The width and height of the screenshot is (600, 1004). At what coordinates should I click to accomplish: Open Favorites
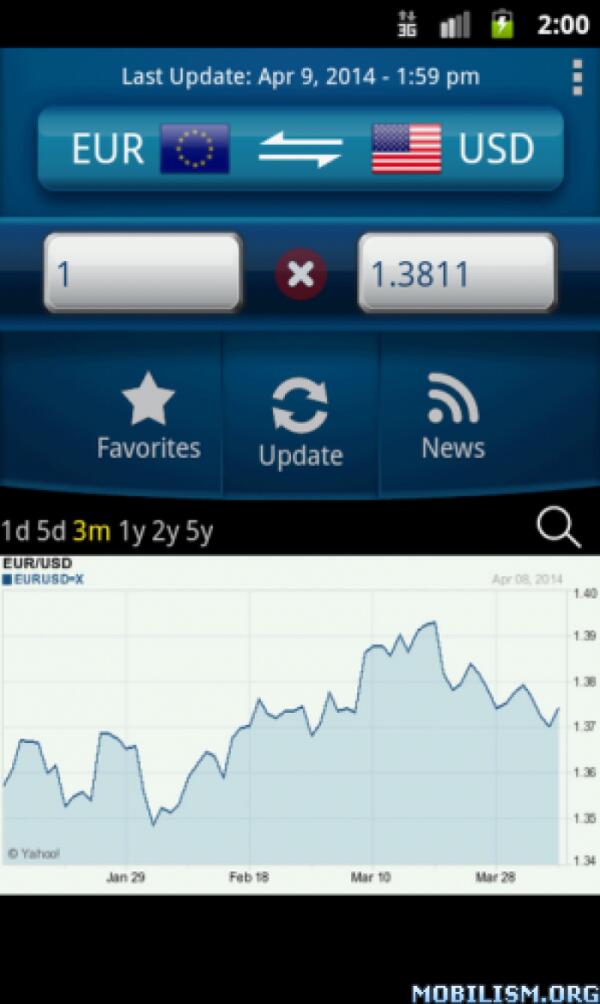click(x=148, y=417)
